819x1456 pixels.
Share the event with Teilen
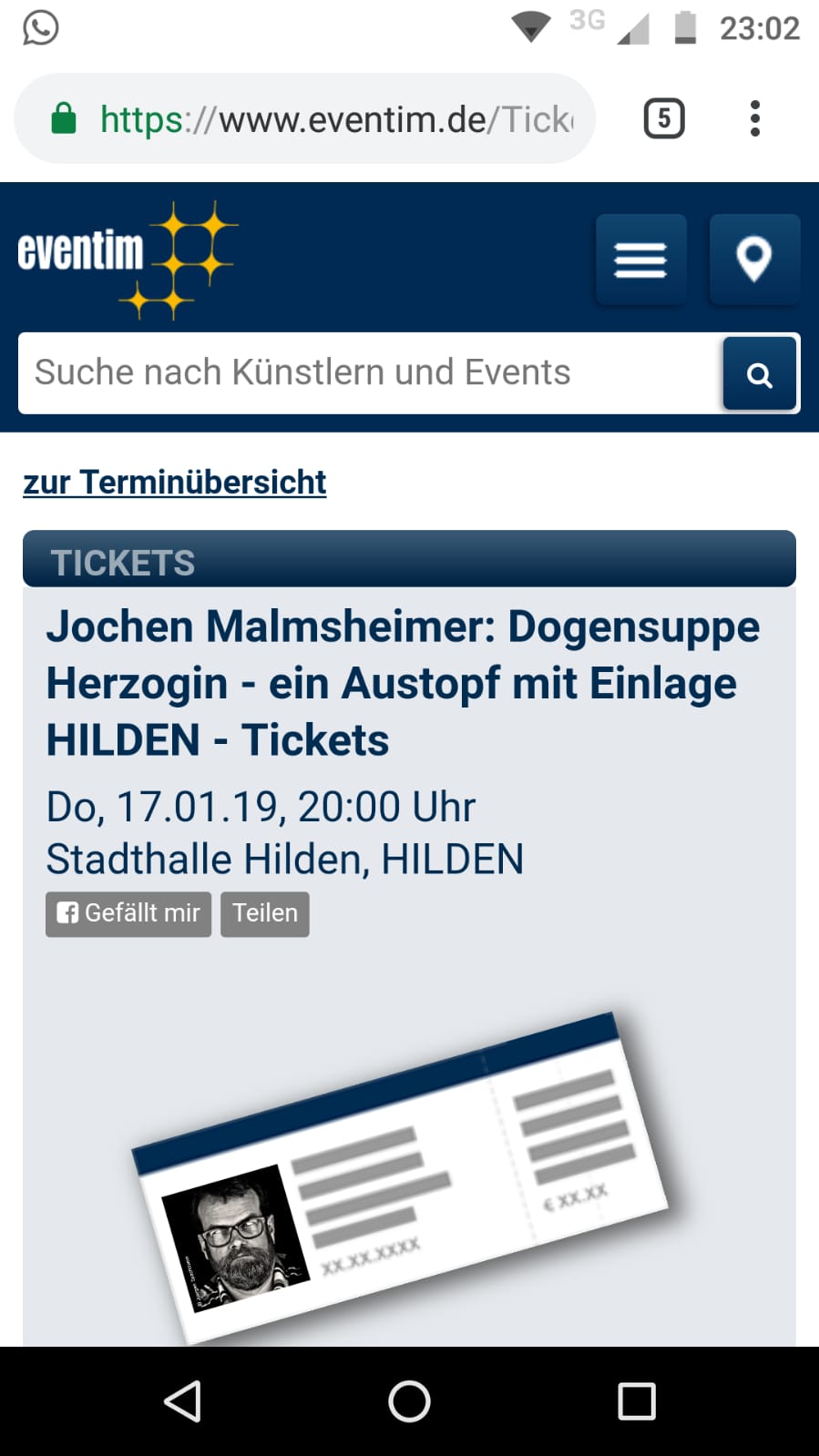click(x=265, y=913)
